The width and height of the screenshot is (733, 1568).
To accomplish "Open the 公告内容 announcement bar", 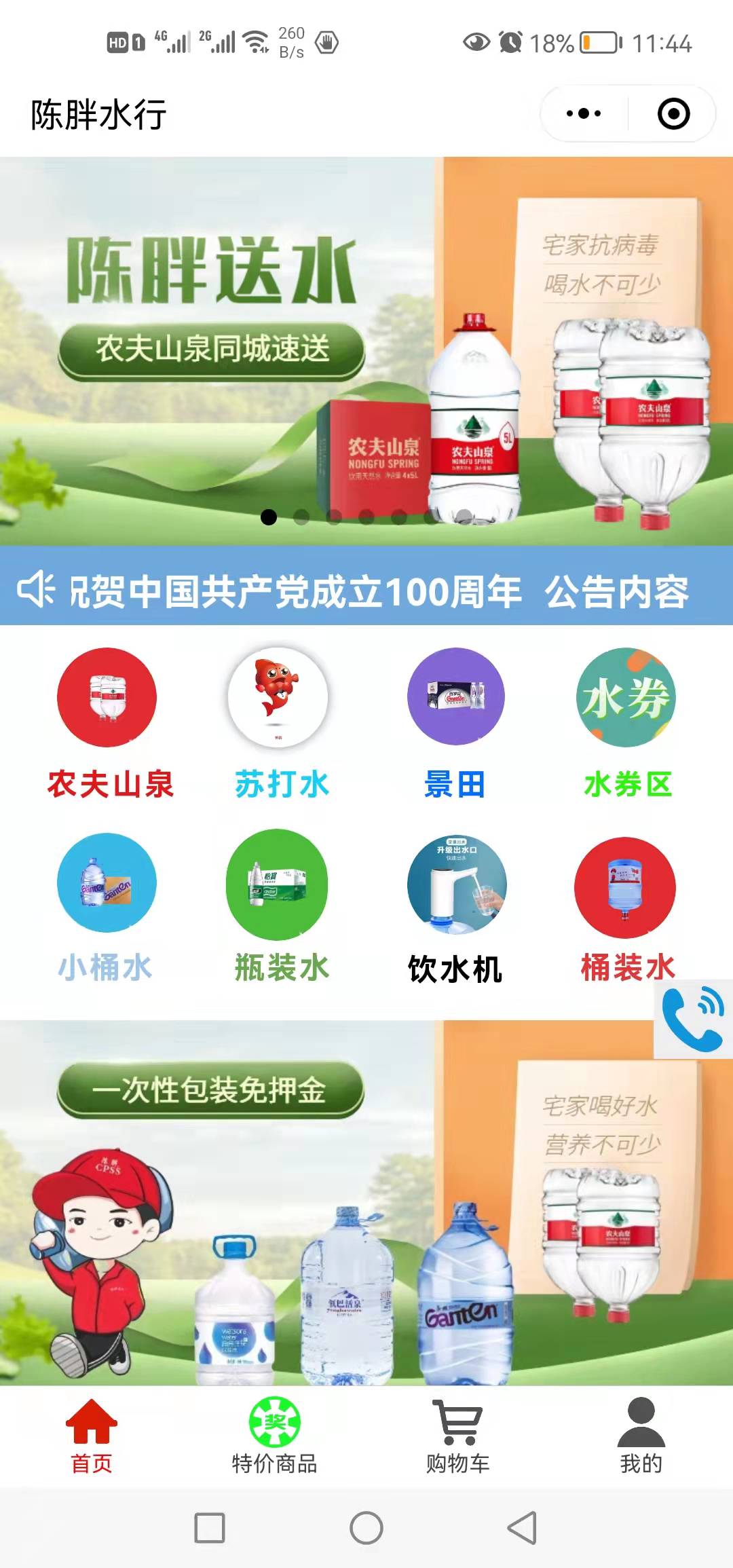I will click(366, 591).
